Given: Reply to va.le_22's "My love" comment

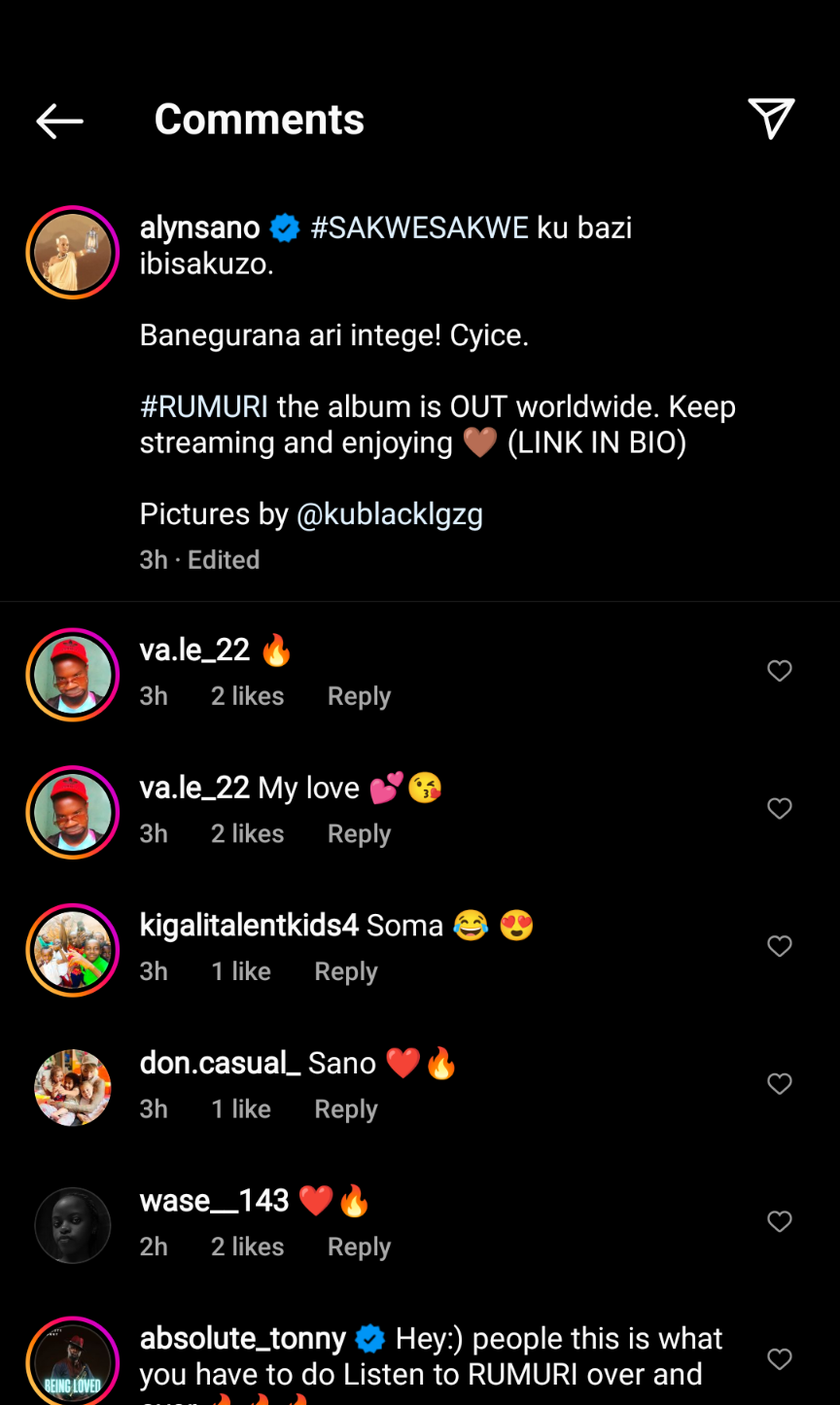Looking at the screenshot, I should point(359,834).
